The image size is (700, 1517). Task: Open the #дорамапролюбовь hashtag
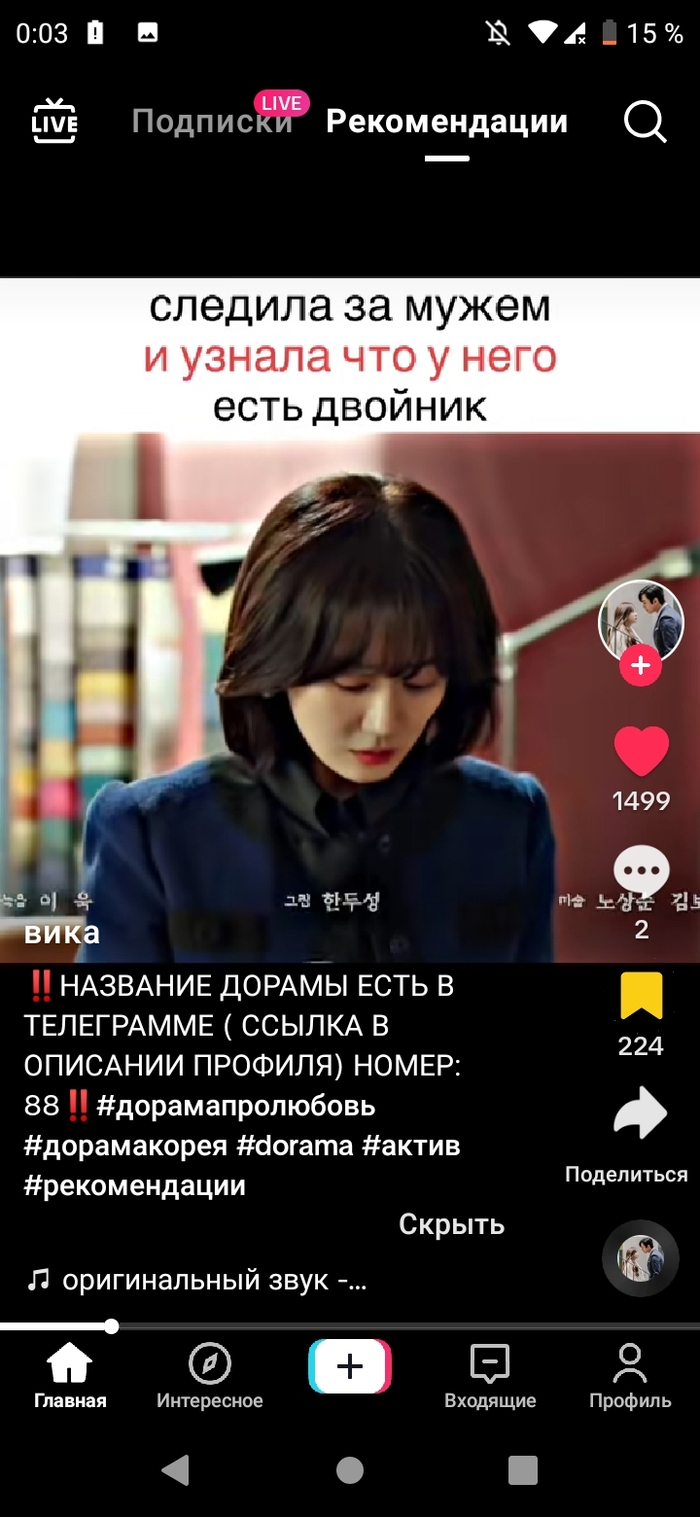[236, 1106]
